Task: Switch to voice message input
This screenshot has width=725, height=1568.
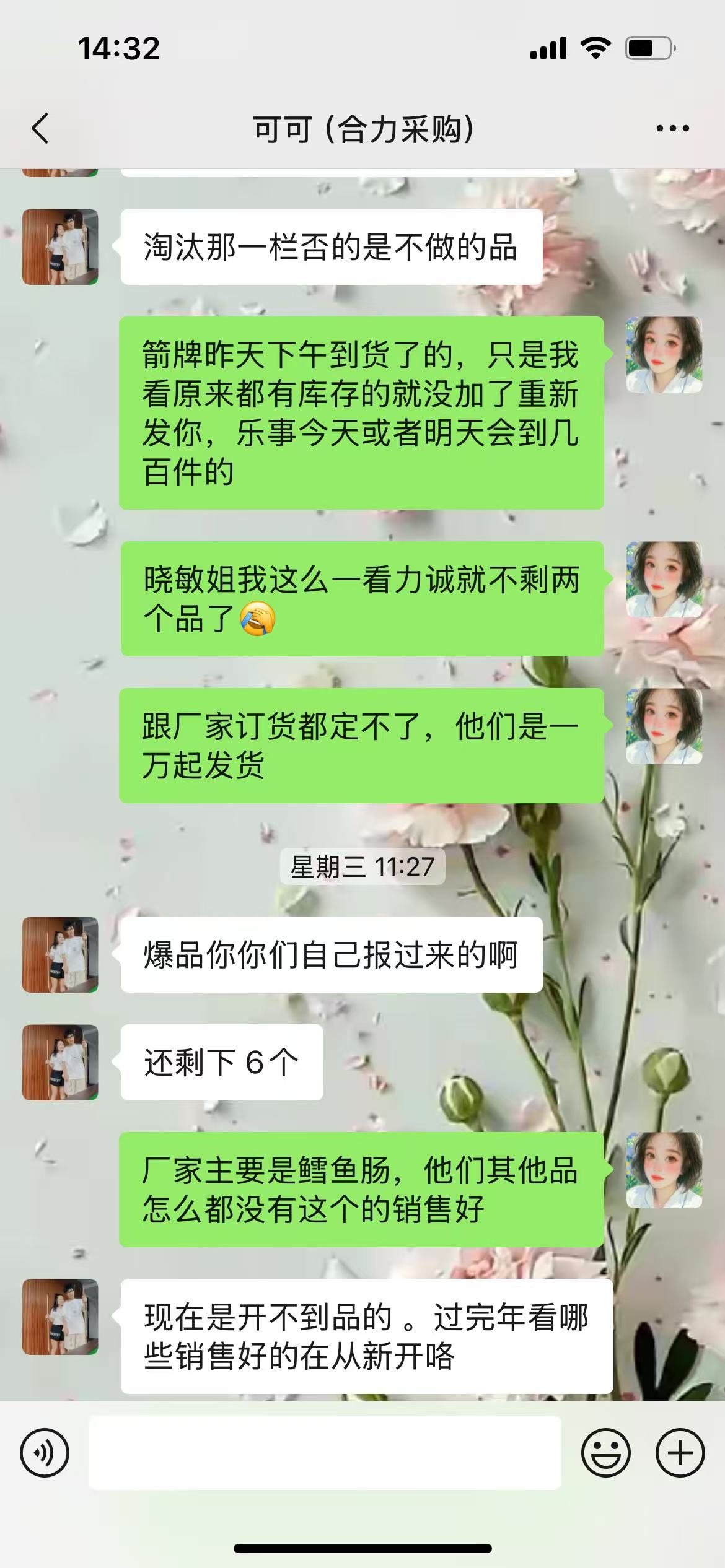Action: [45, 1453]
